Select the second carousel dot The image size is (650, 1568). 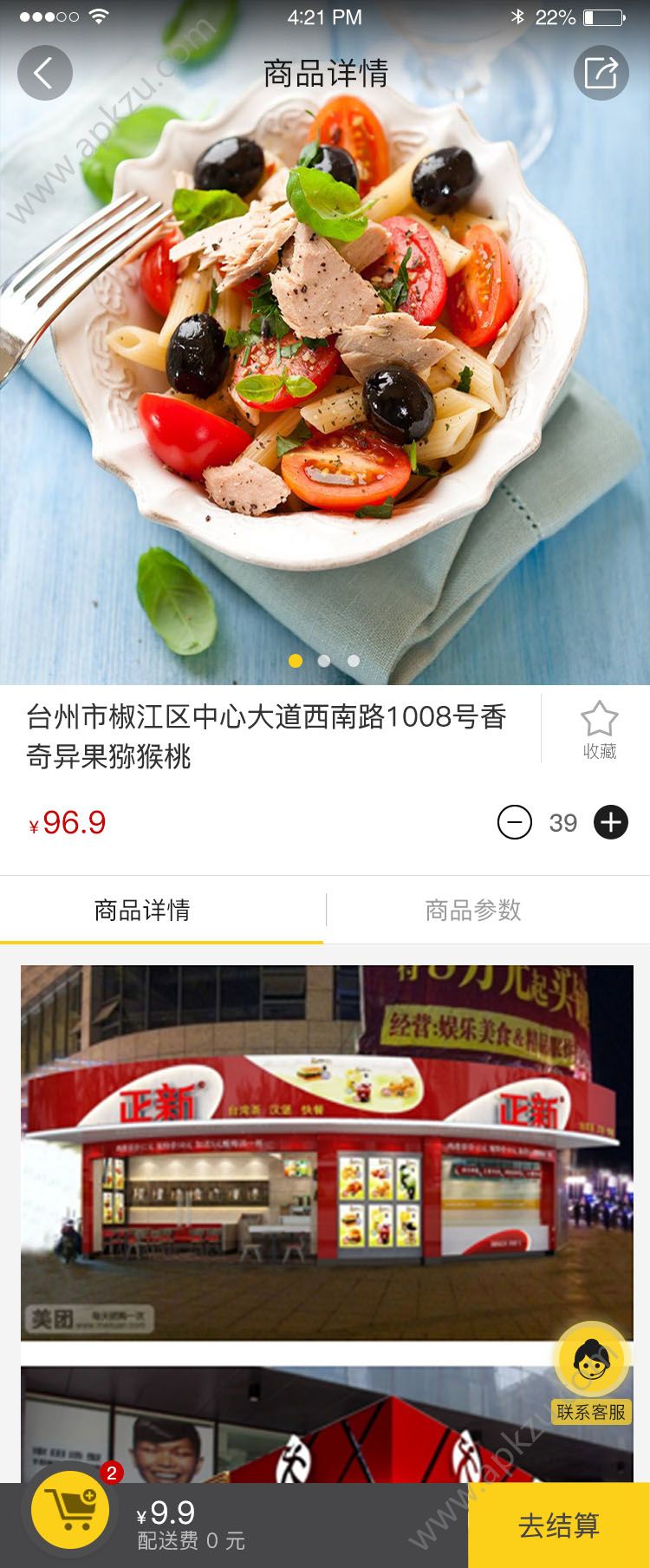(325, 661)
